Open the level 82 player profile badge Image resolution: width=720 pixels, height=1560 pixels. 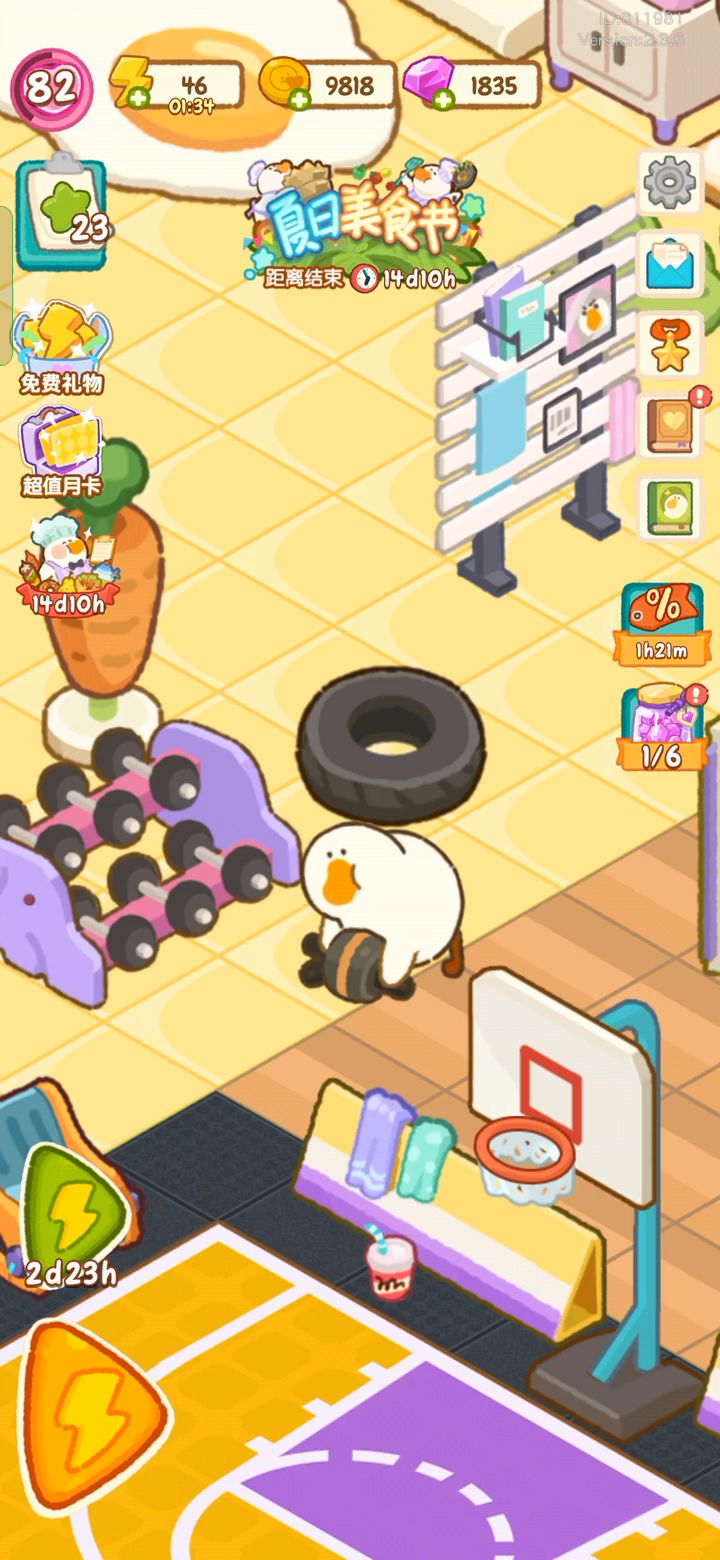tap(51, 88)
